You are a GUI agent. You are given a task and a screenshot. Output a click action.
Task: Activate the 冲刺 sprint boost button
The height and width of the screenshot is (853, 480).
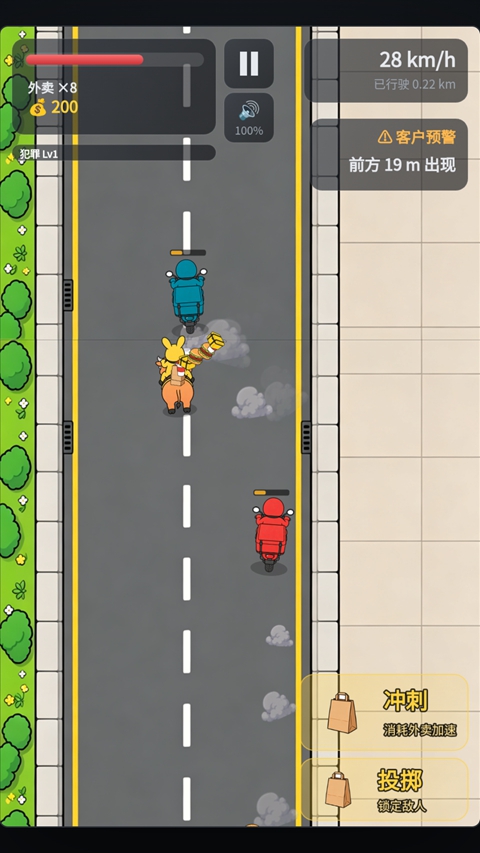(385, 713)
